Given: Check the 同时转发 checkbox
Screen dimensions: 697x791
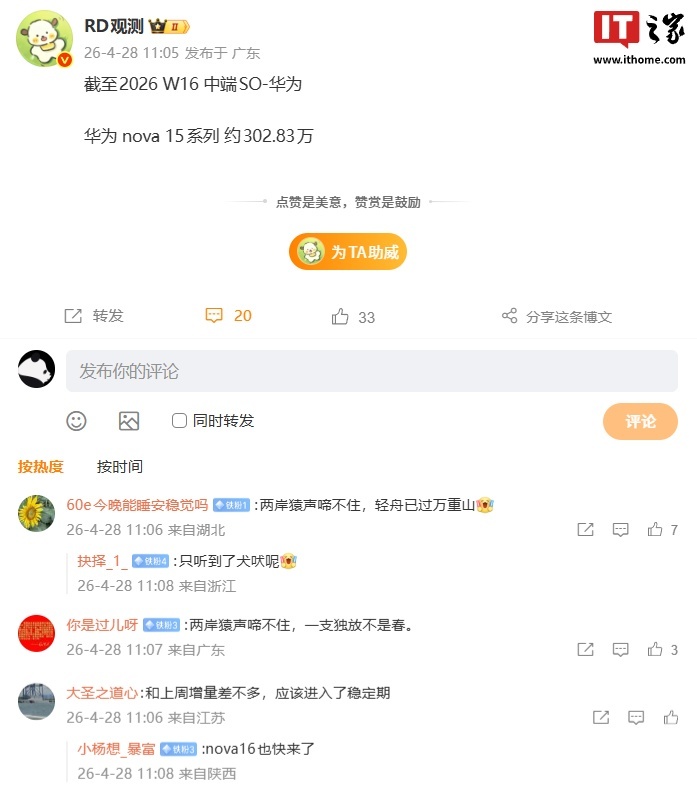Looking at the screenshot, I should (180, 421).
